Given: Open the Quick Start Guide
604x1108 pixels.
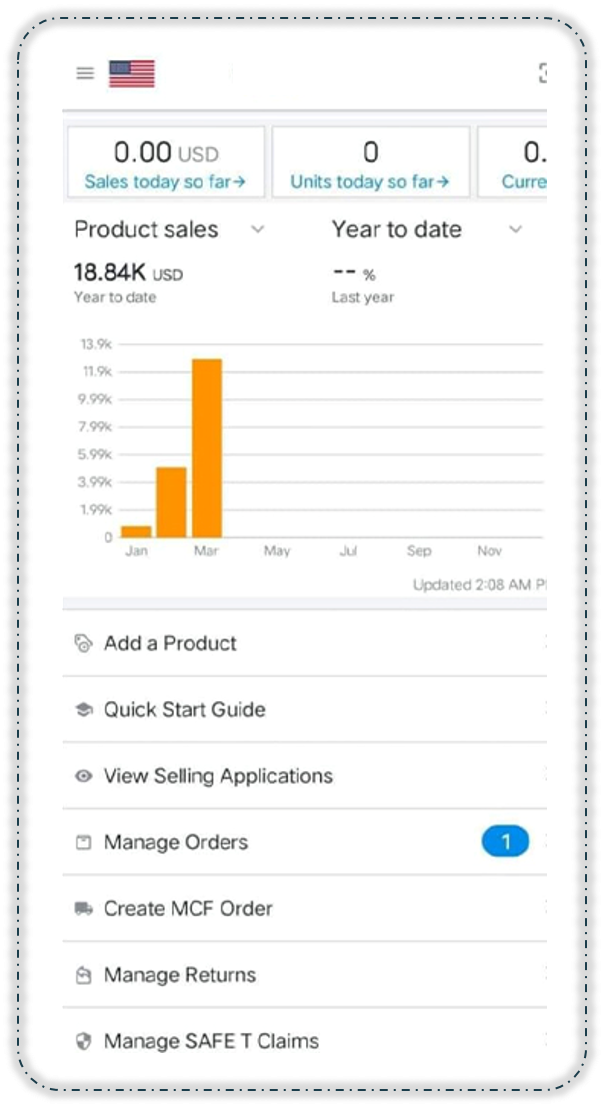Looking at the screenshot, I should click(x=184, y=709).
